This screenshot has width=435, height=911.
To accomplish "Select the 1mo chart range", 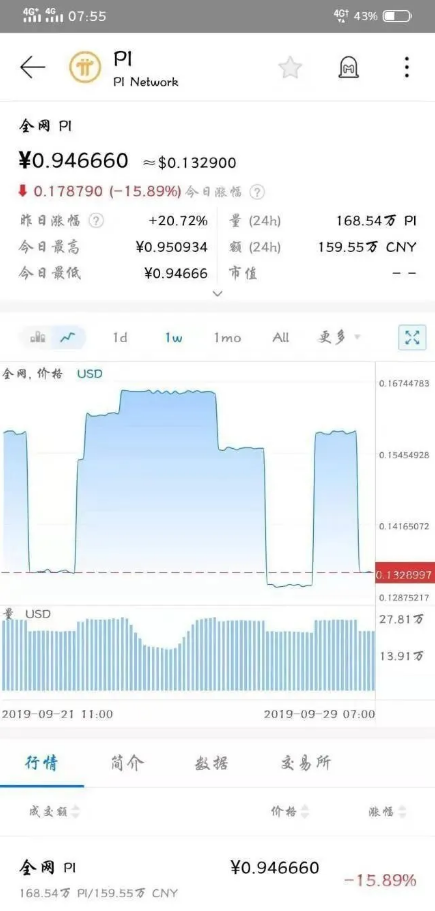I will click(227, 338).
